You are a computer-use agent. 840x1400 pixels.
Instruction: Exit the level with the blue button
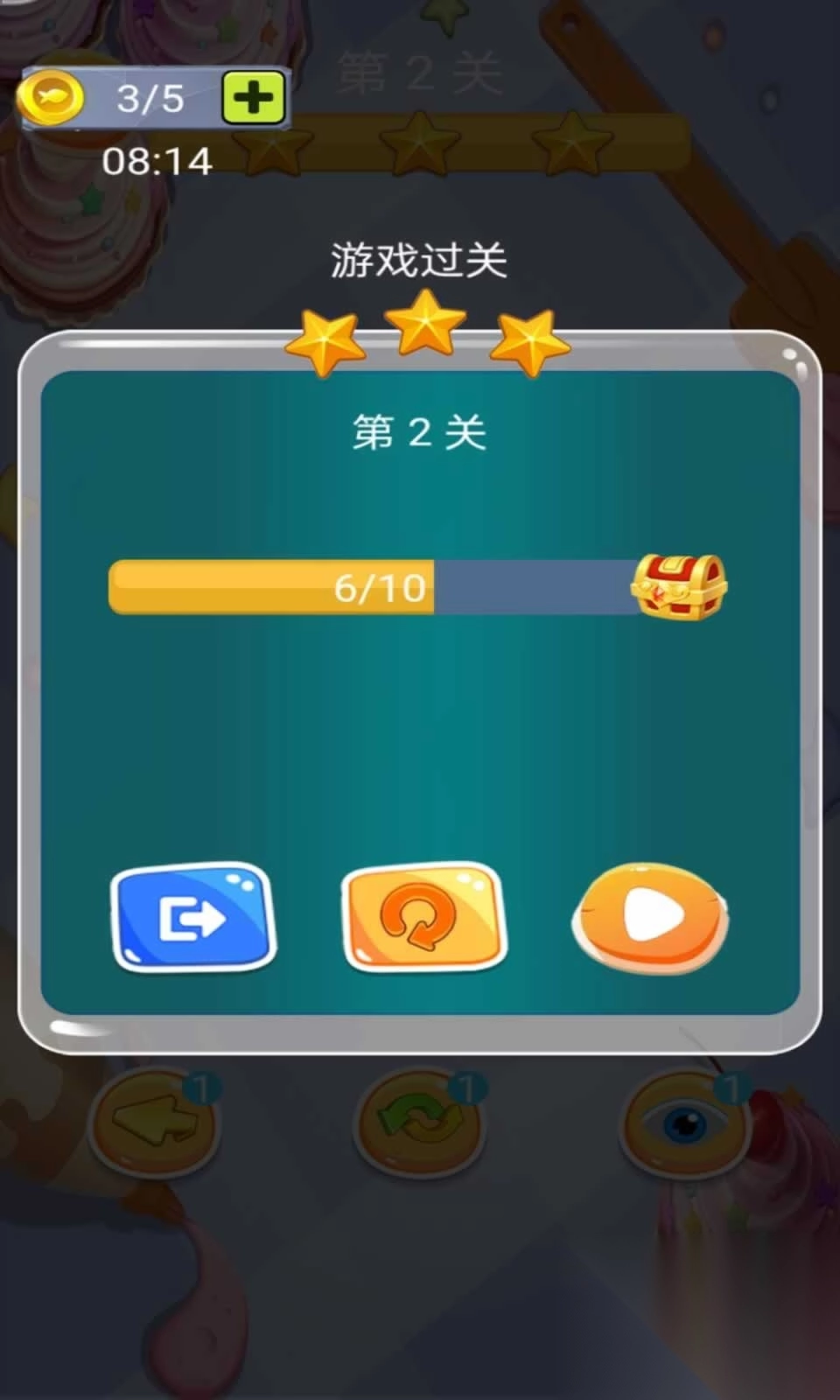coord(193,917)
